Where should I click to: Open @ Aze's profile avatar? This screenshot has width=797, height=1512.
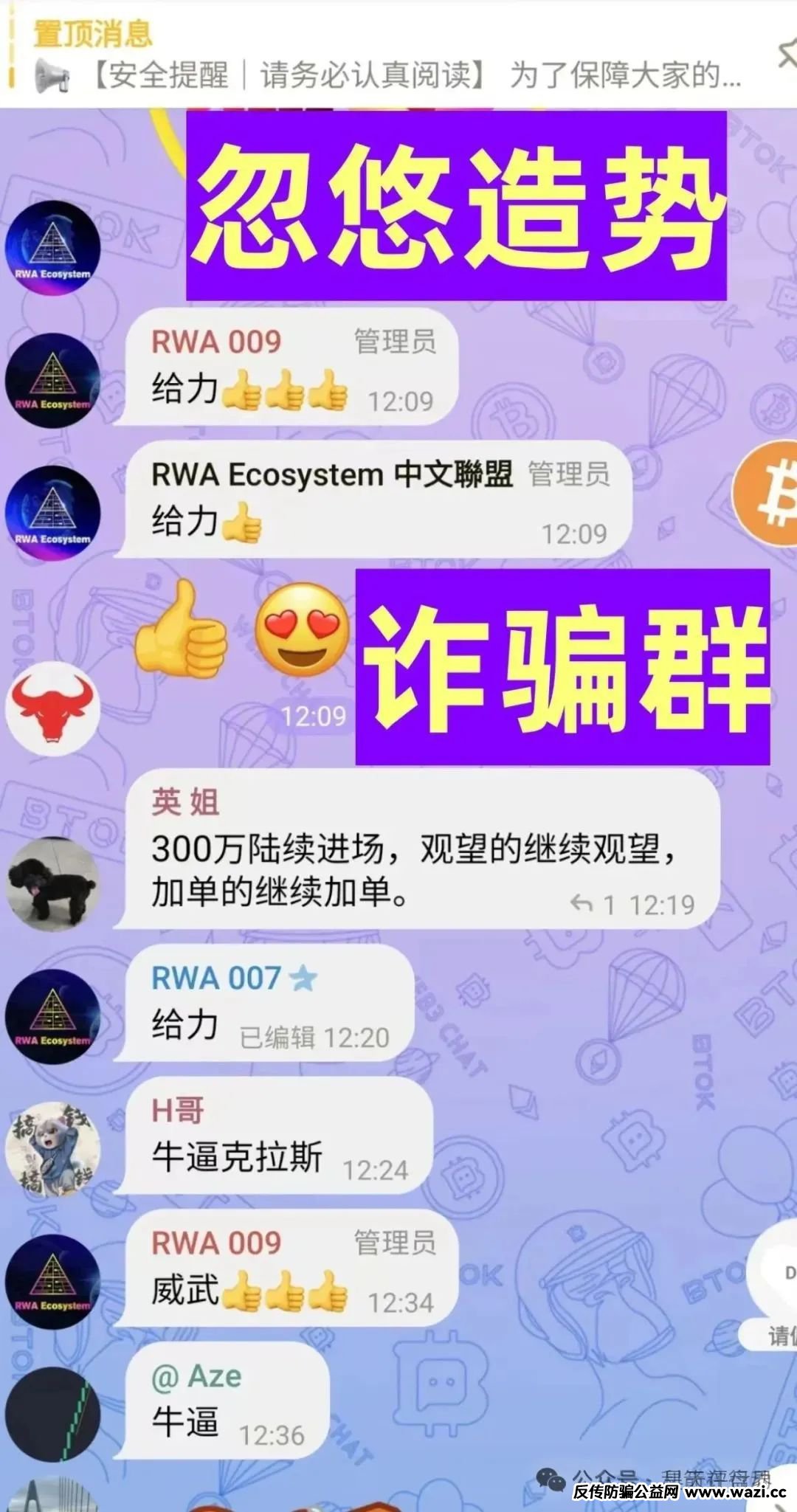(x=52, y=1415)
